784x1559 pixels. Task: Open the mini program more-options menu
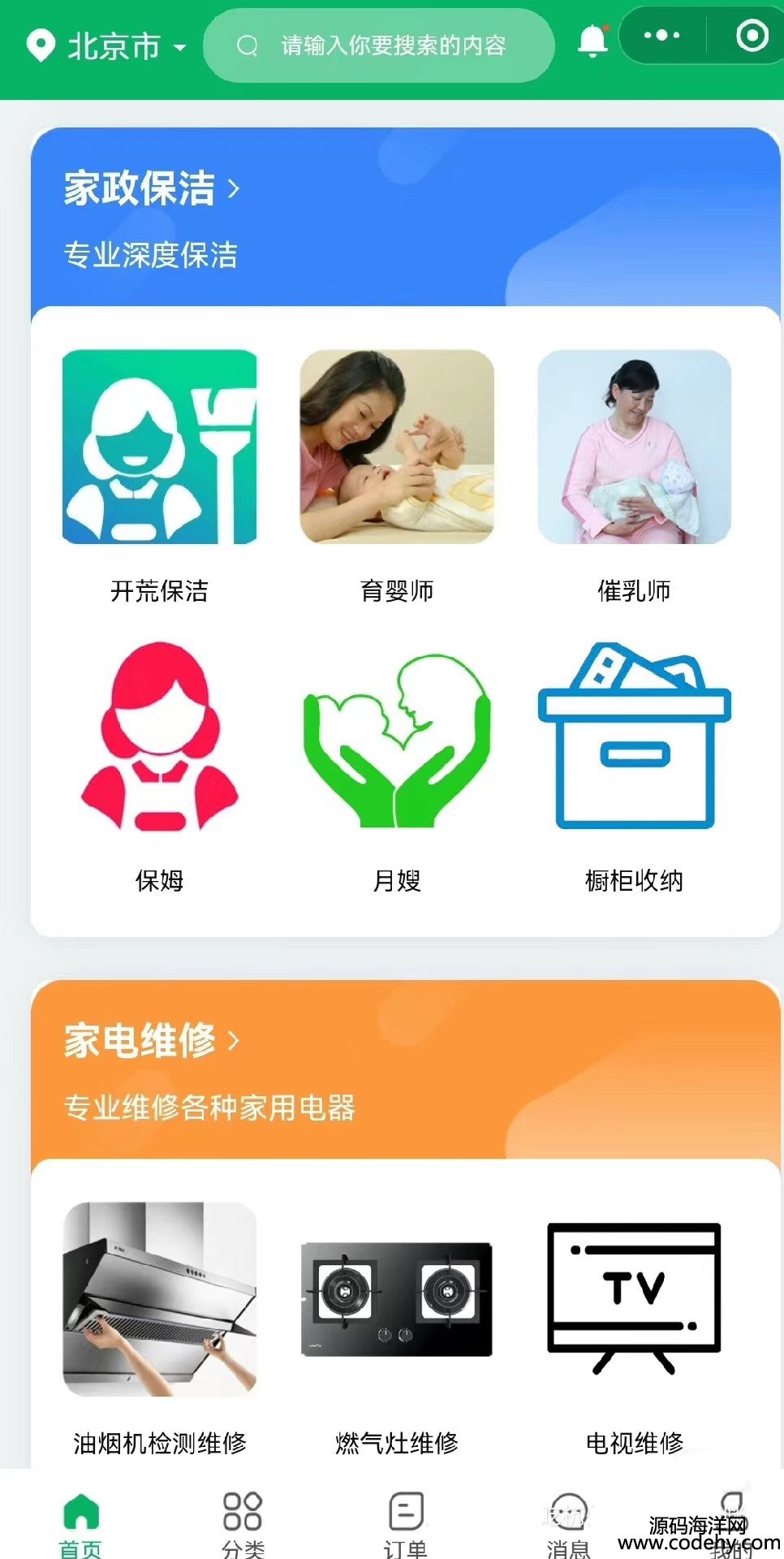661,36
